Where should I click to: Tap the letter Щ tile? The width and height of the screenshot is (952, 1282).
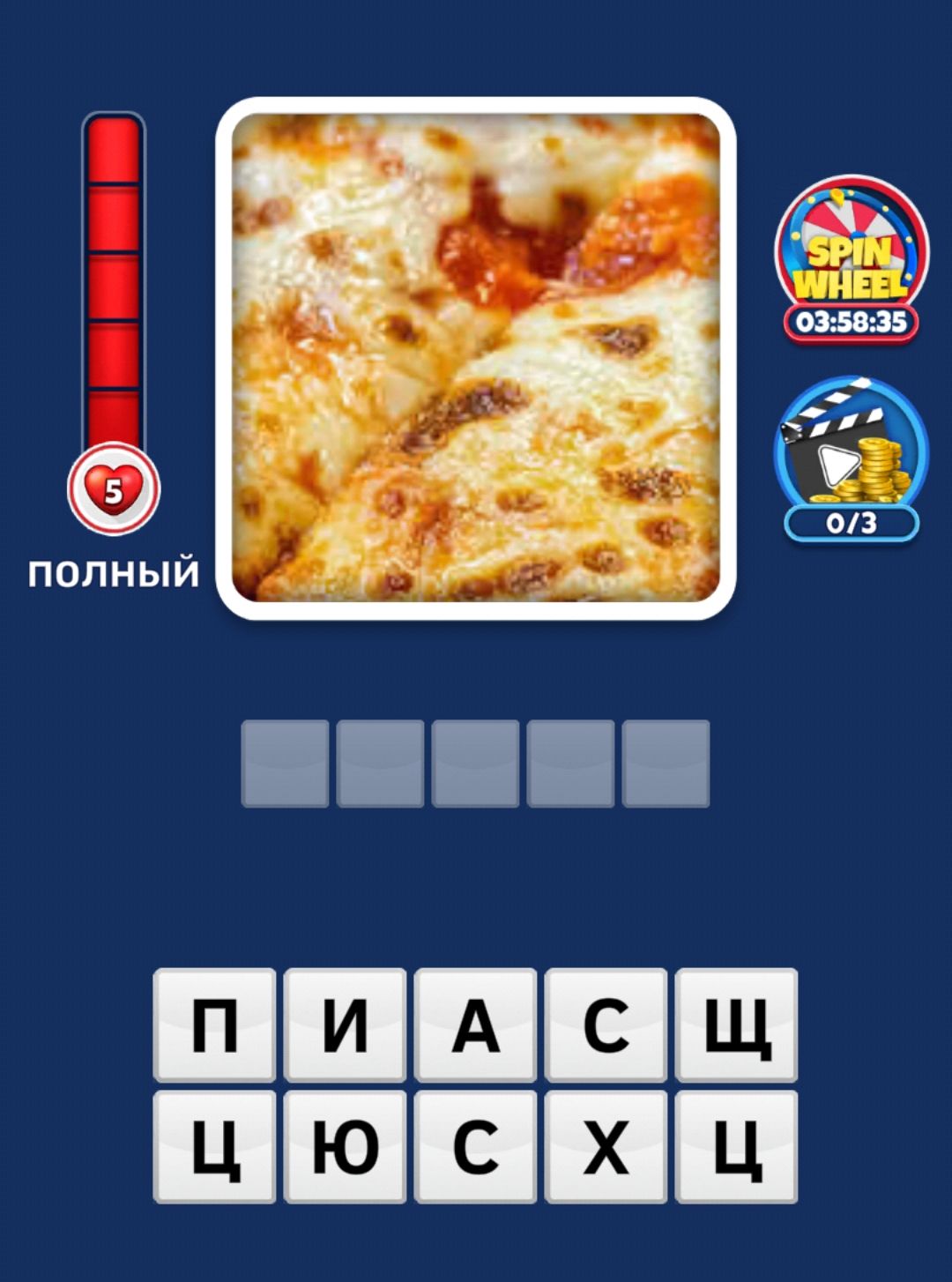tap(736, 1025)
